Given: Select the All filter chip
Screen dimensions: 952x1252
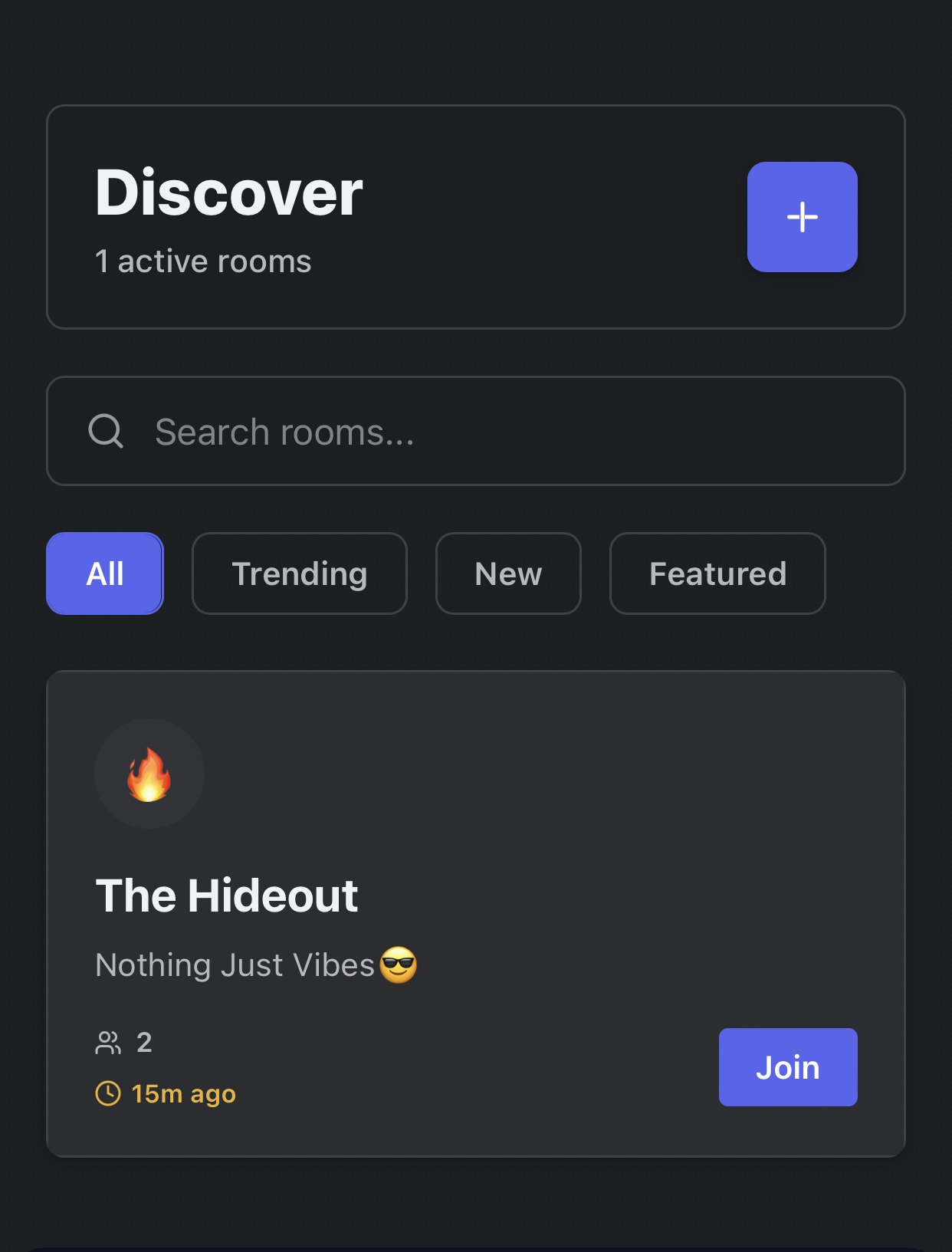Looking at the screenshot, I should click(x=105, y=573).
